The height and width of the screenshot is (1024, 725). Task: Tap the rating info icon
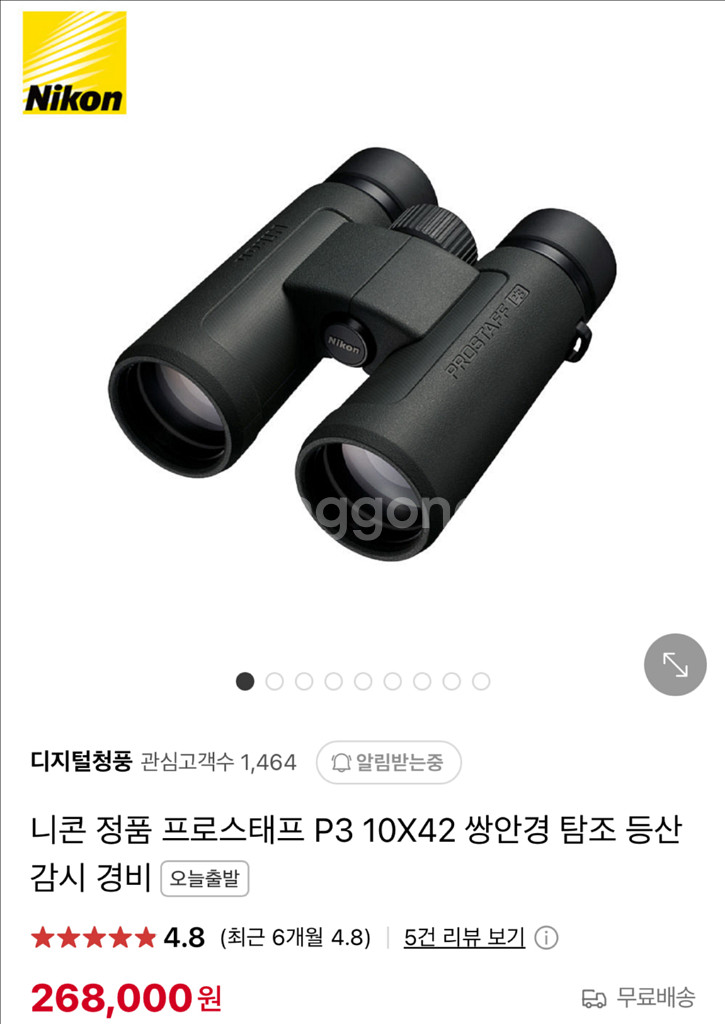[547, 938]
